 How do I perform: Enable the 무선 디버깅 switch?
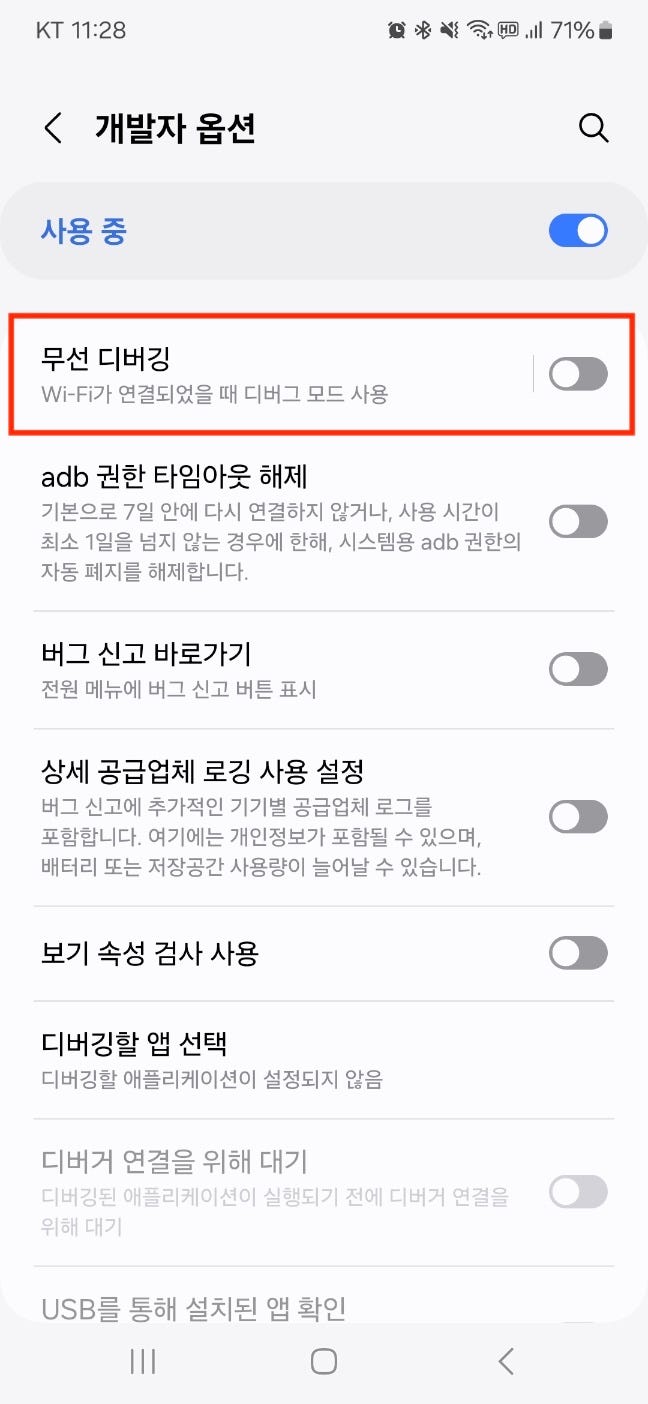click(578, 375)
